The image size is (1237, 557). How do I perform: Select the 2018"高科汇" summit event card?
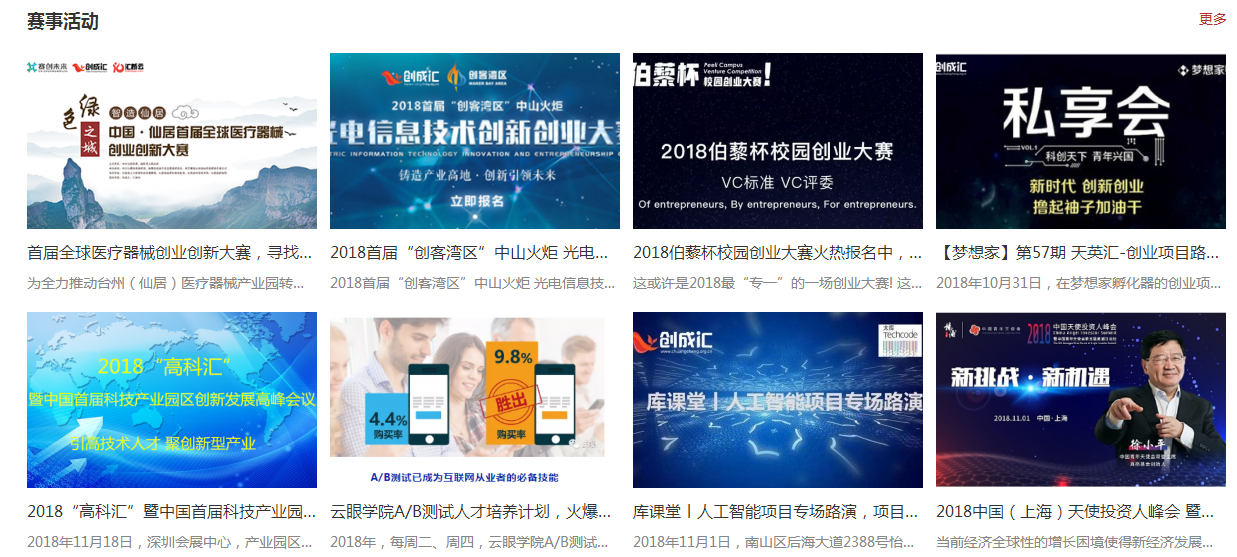click(172, 400)
